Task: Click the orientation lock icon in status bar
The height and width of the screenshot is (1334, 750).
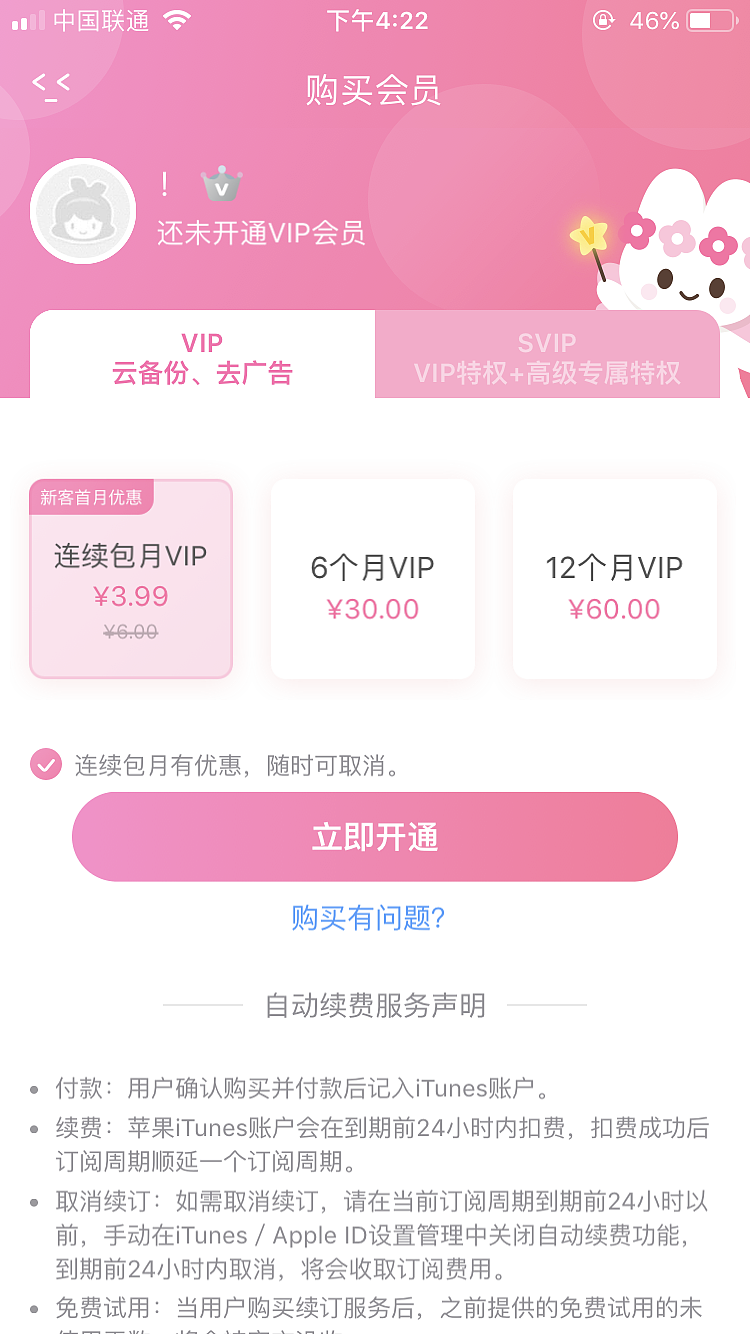Action: [604, 19]
